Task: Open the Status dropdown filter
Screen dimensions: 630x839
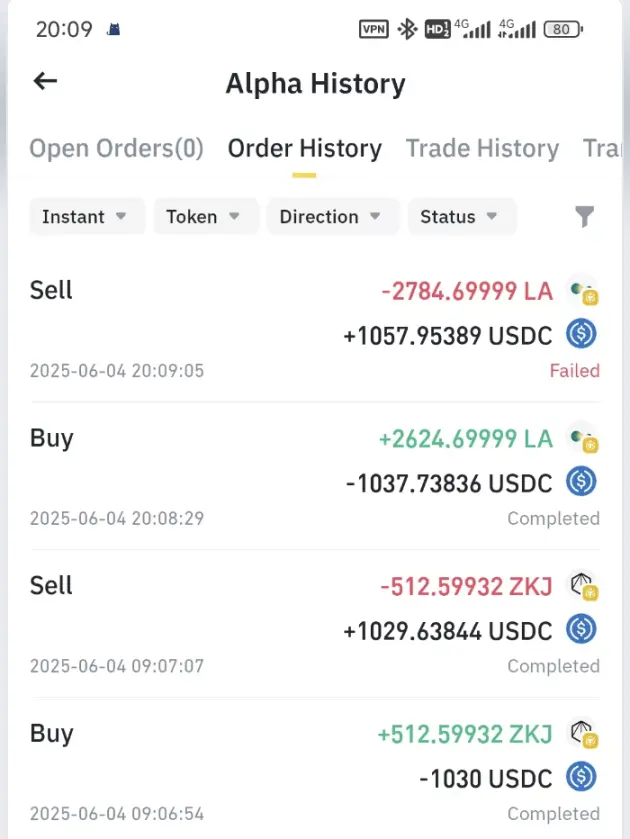Action: [x=461, y=216]
